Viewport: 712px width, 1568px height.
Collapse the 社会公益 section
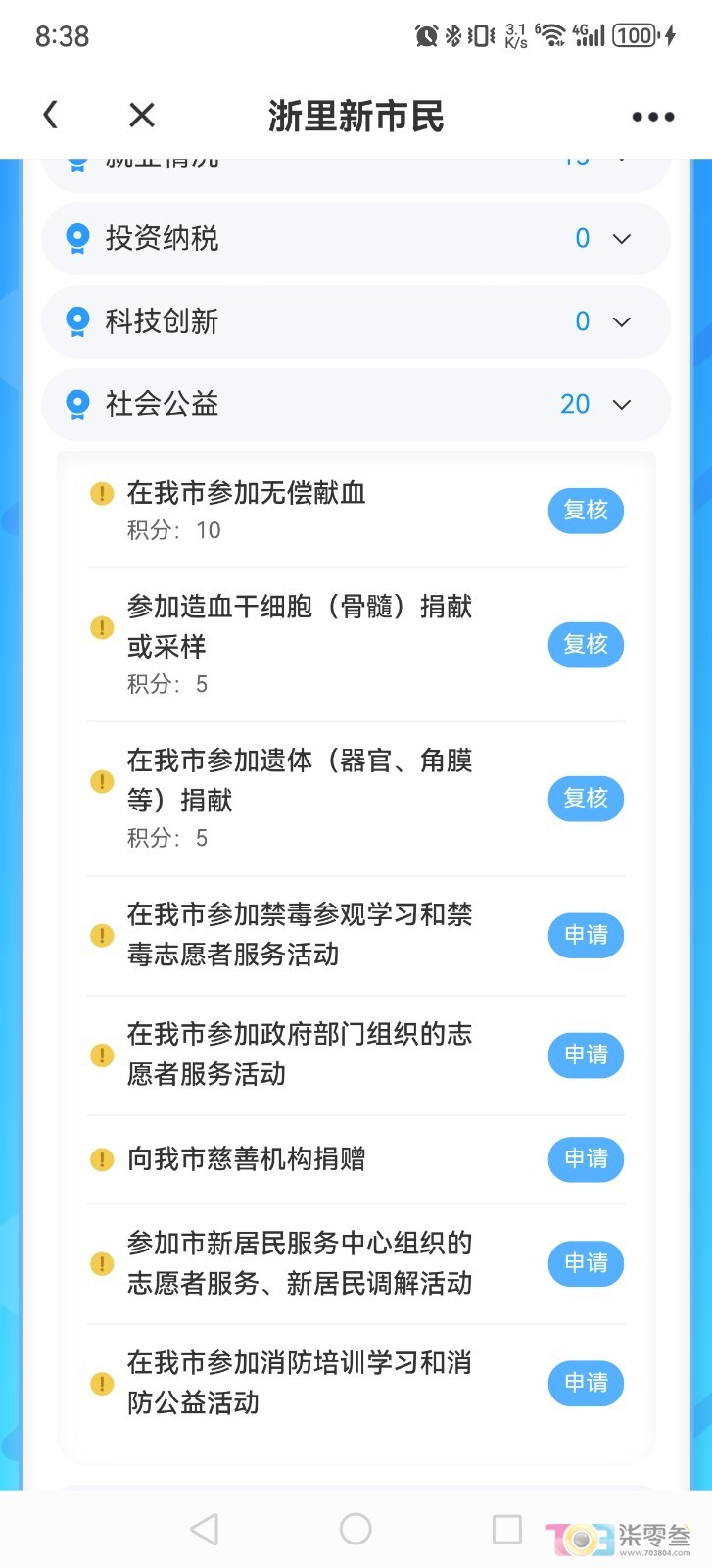[620, 404]
